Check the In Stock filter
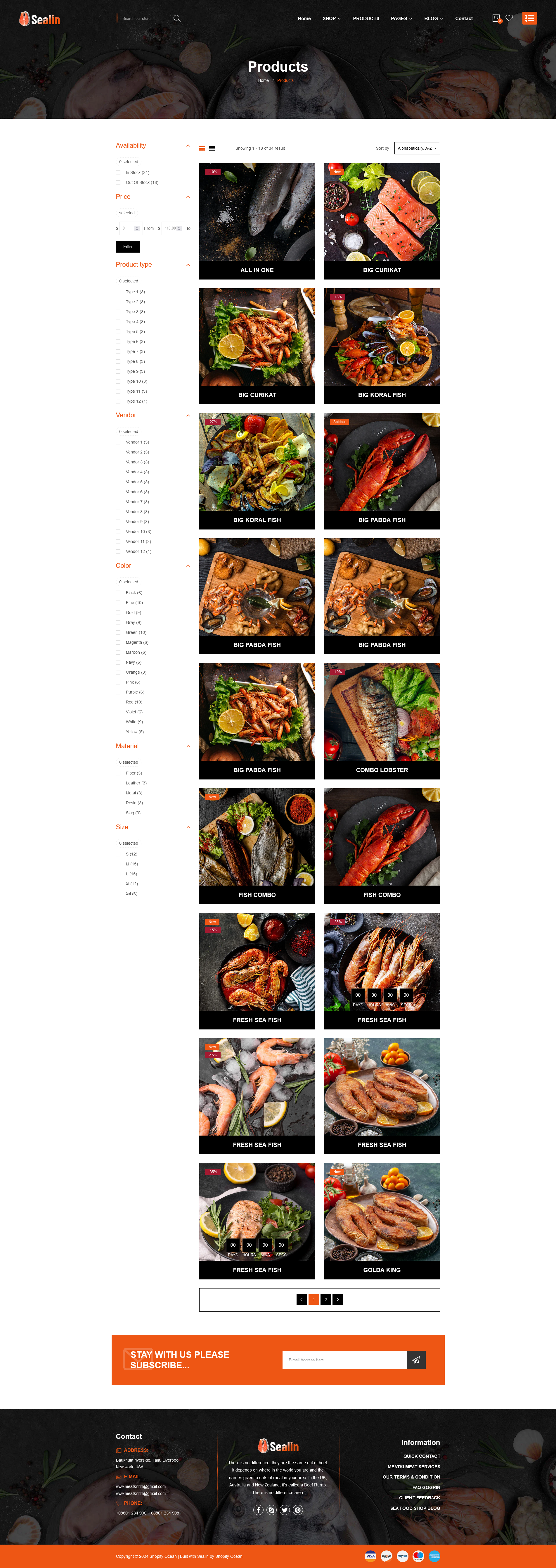 [x=119, y=173]
